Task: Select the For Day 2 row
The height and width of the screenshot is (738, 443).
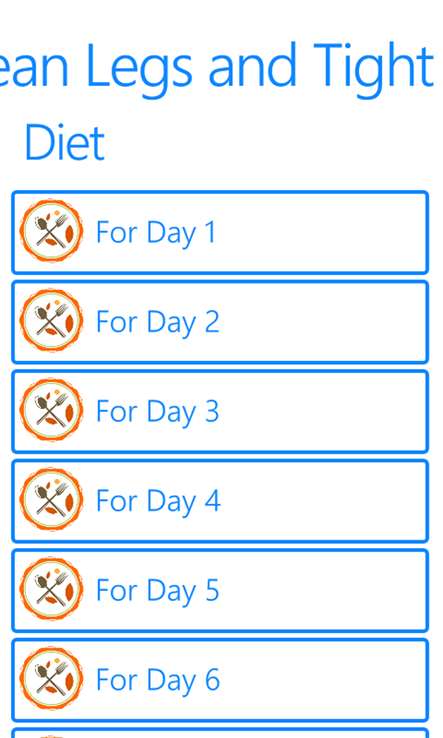Action: (220, 322)
